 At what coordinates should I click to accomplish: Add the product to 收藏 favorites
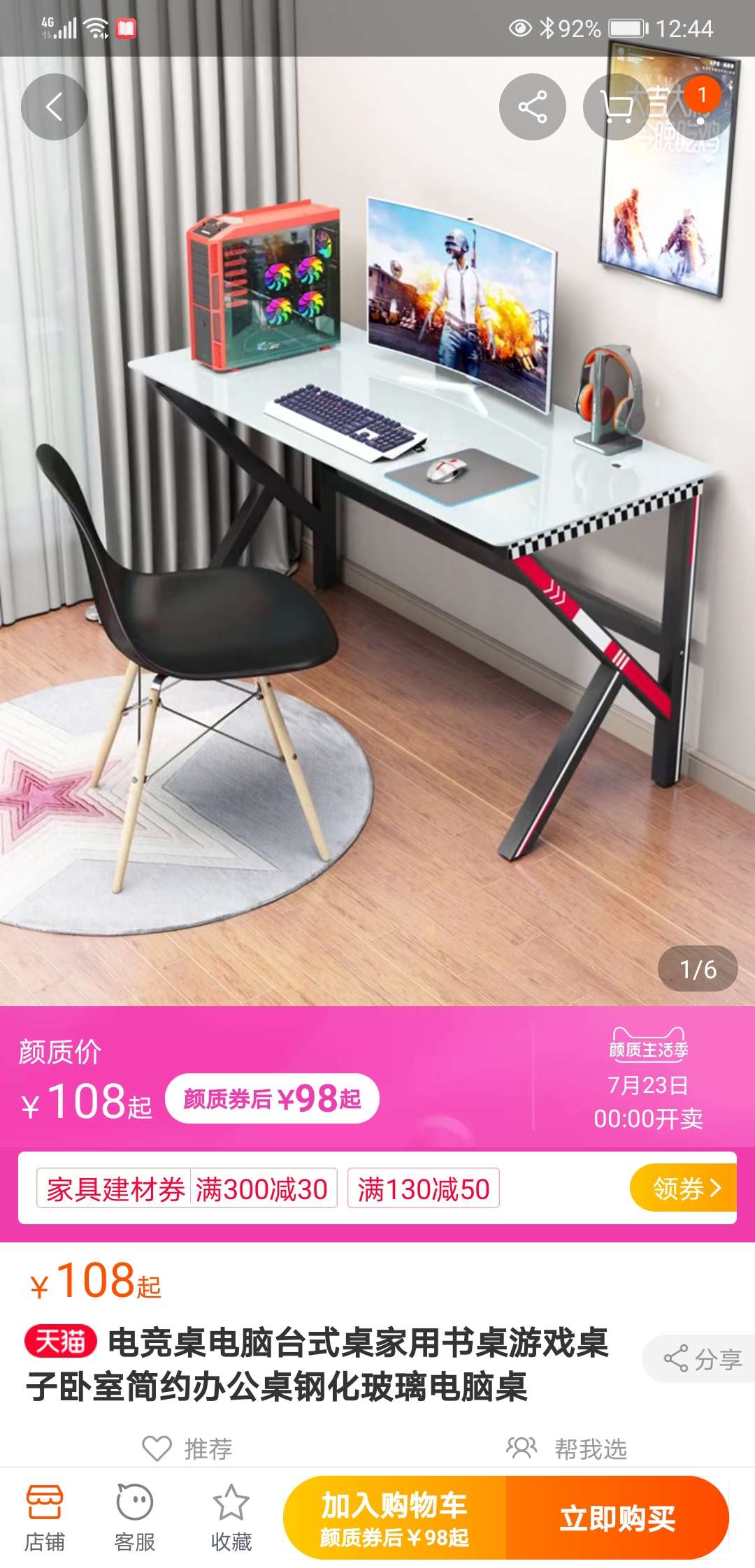click(231, 1518)
